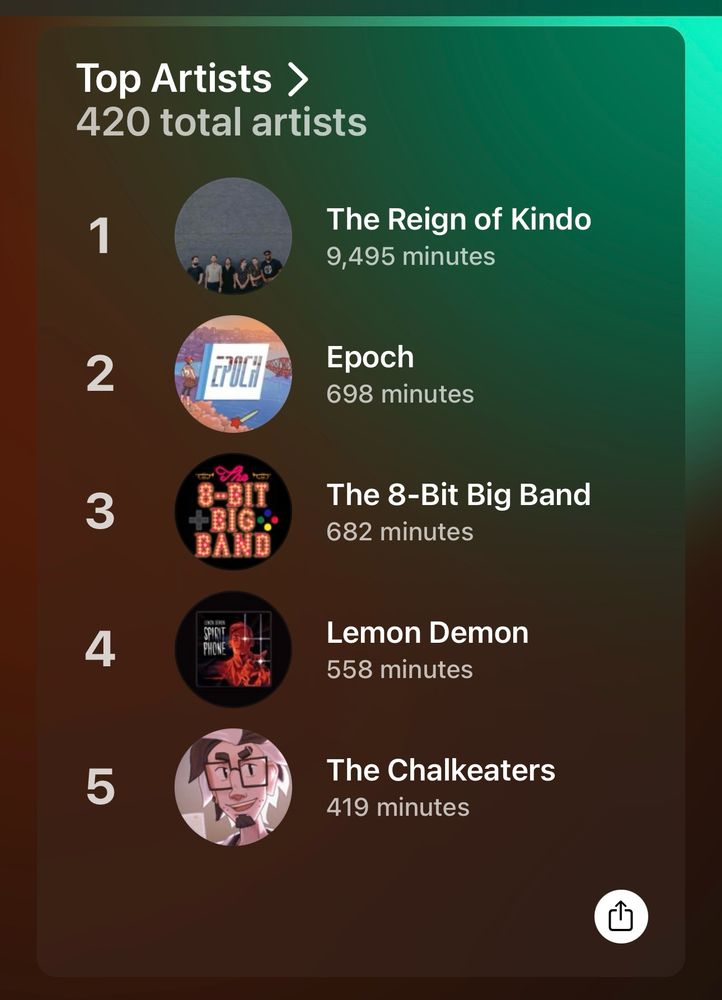722x1000 pixels.
Task: Share the Top Artists card
Action: (621, 916)
